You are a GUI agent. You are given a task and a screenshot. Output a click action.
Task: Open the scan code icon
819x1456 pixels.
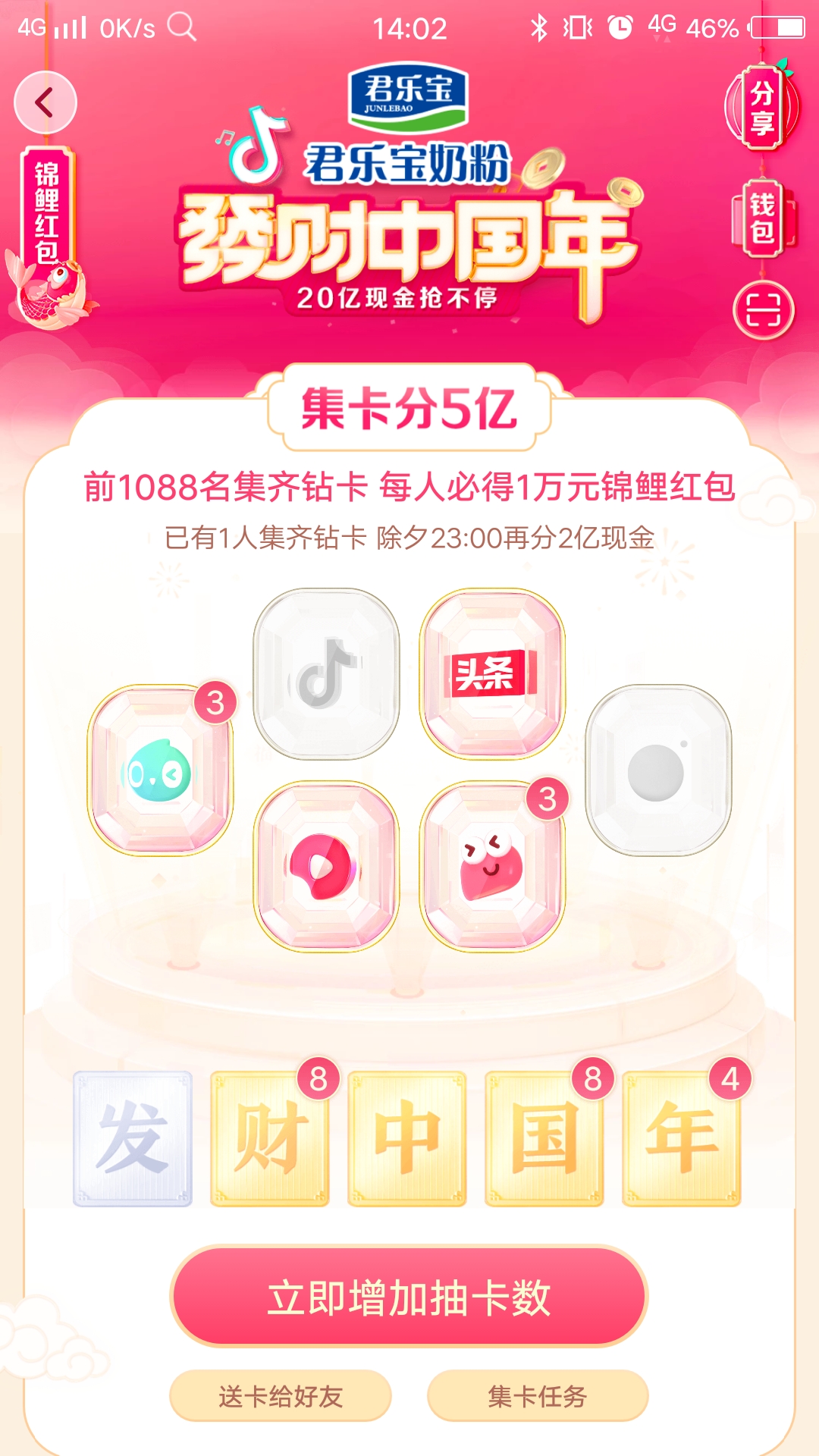(x=763, y=311)
